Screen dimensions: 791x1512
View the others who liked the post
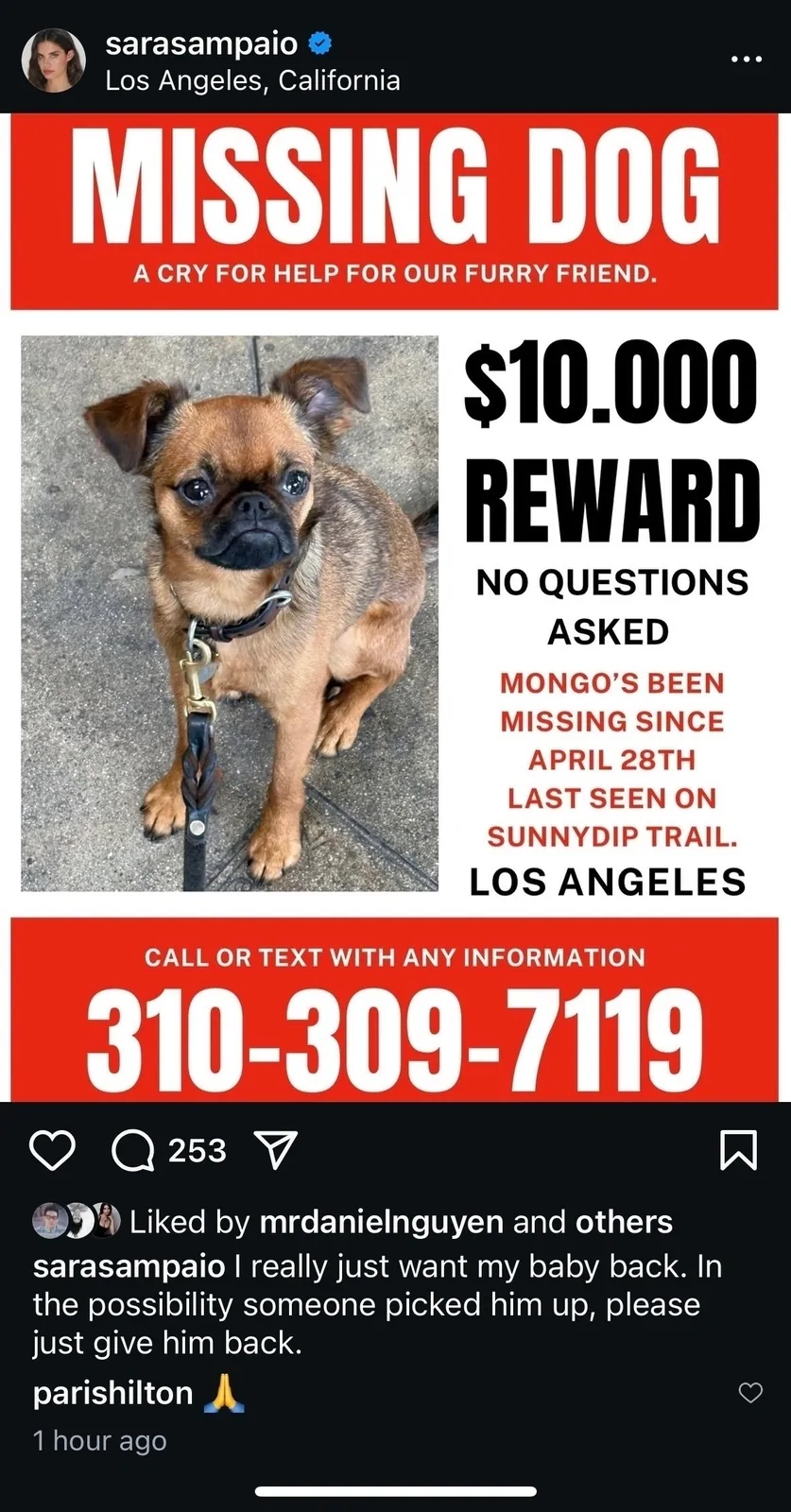pos(624,1222)
